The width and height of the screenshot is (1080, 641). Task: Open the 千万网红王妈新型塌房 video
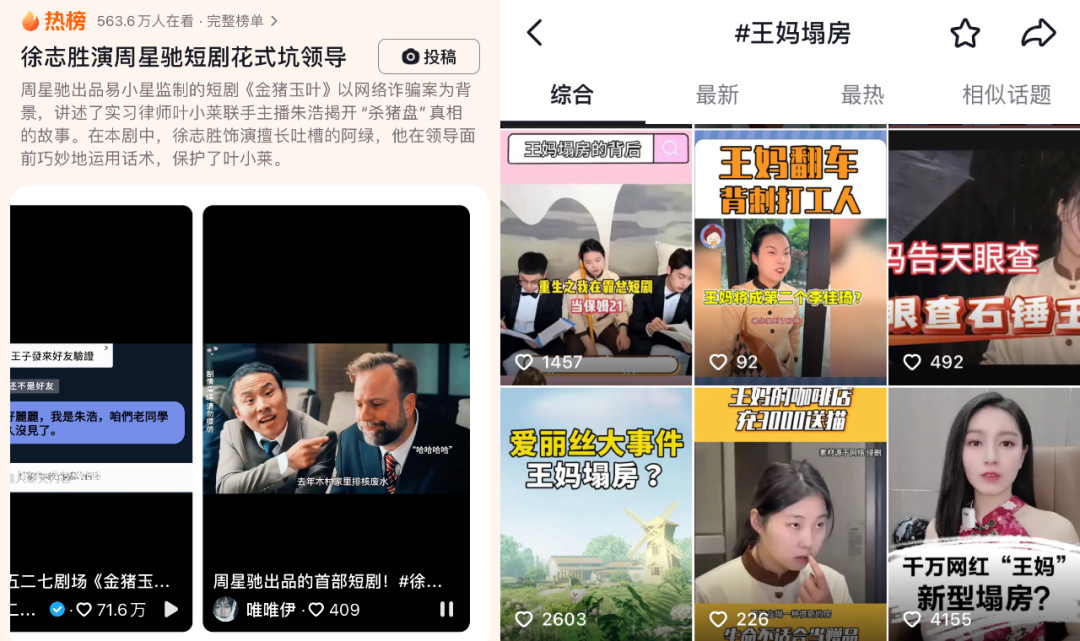[984, 514]
